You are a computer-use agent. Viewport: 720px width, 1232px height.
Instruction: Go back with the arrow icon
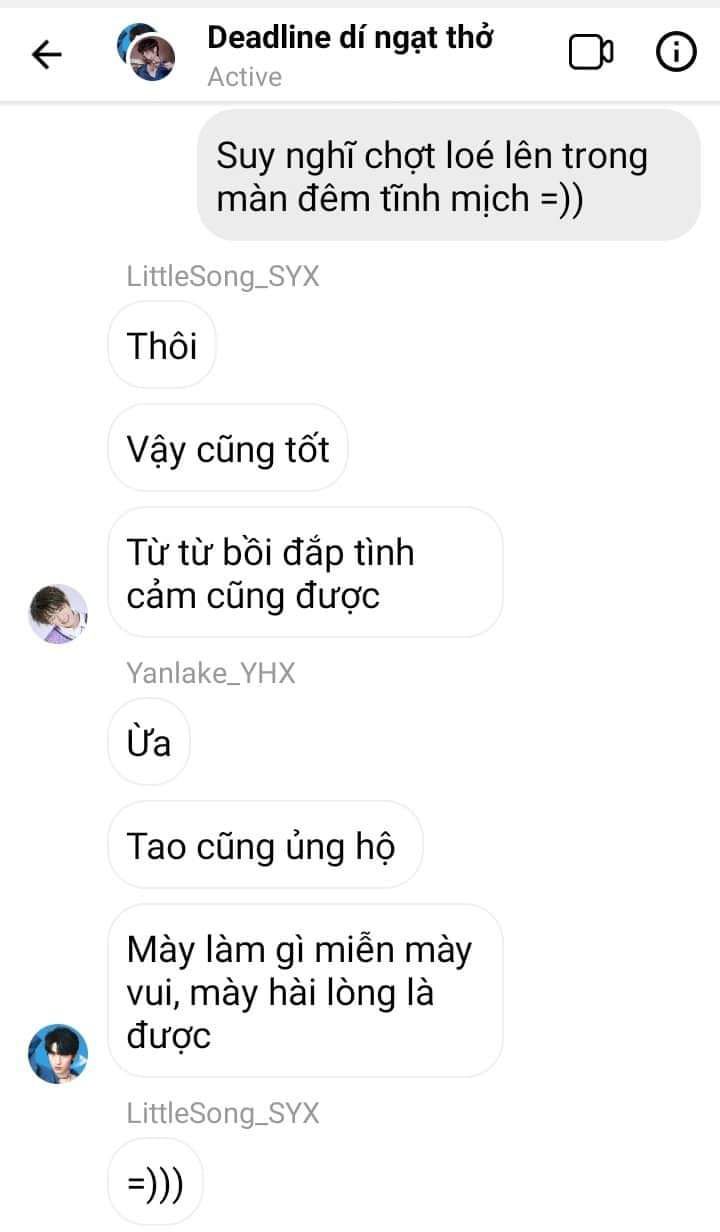[46, 55]
